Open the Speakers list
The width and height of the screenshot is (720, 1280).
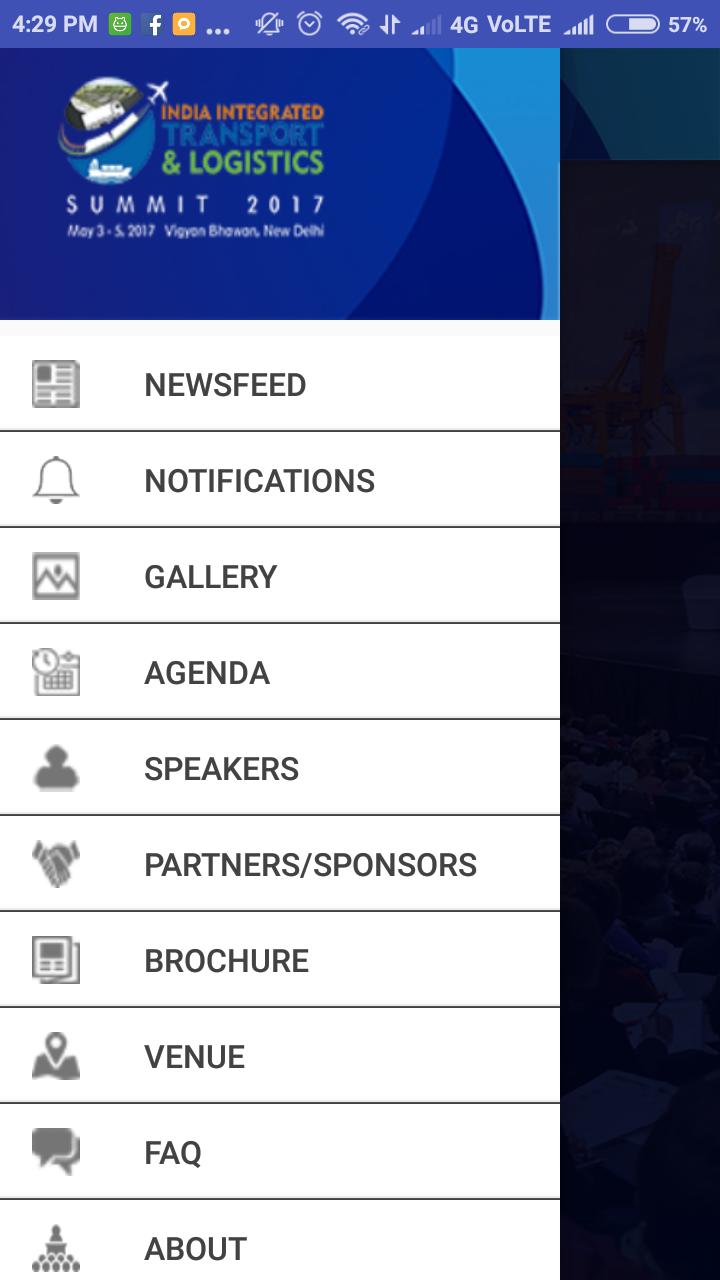coord(221,769)
